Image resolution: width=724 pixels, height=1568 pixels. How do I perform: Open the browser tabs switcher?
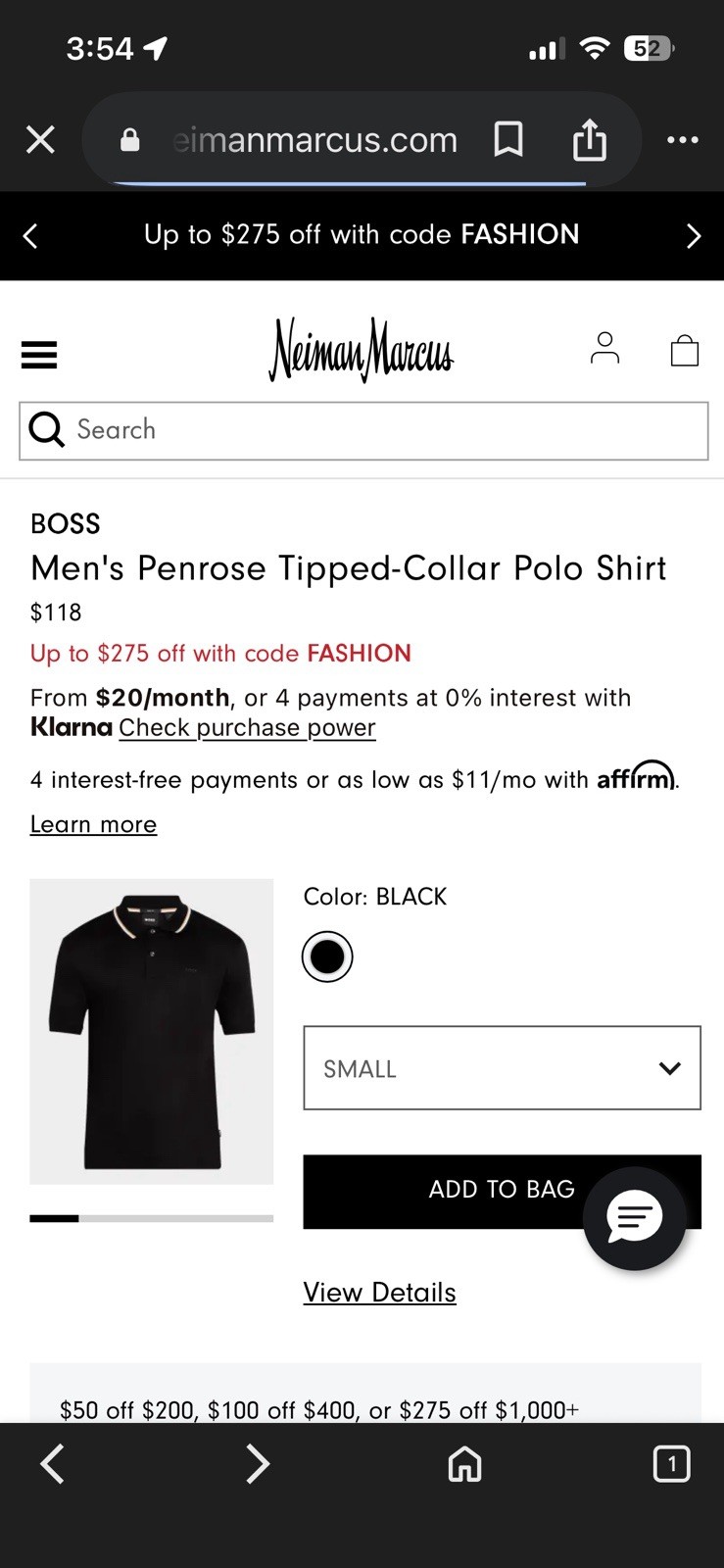click(x=671, y=1464)
